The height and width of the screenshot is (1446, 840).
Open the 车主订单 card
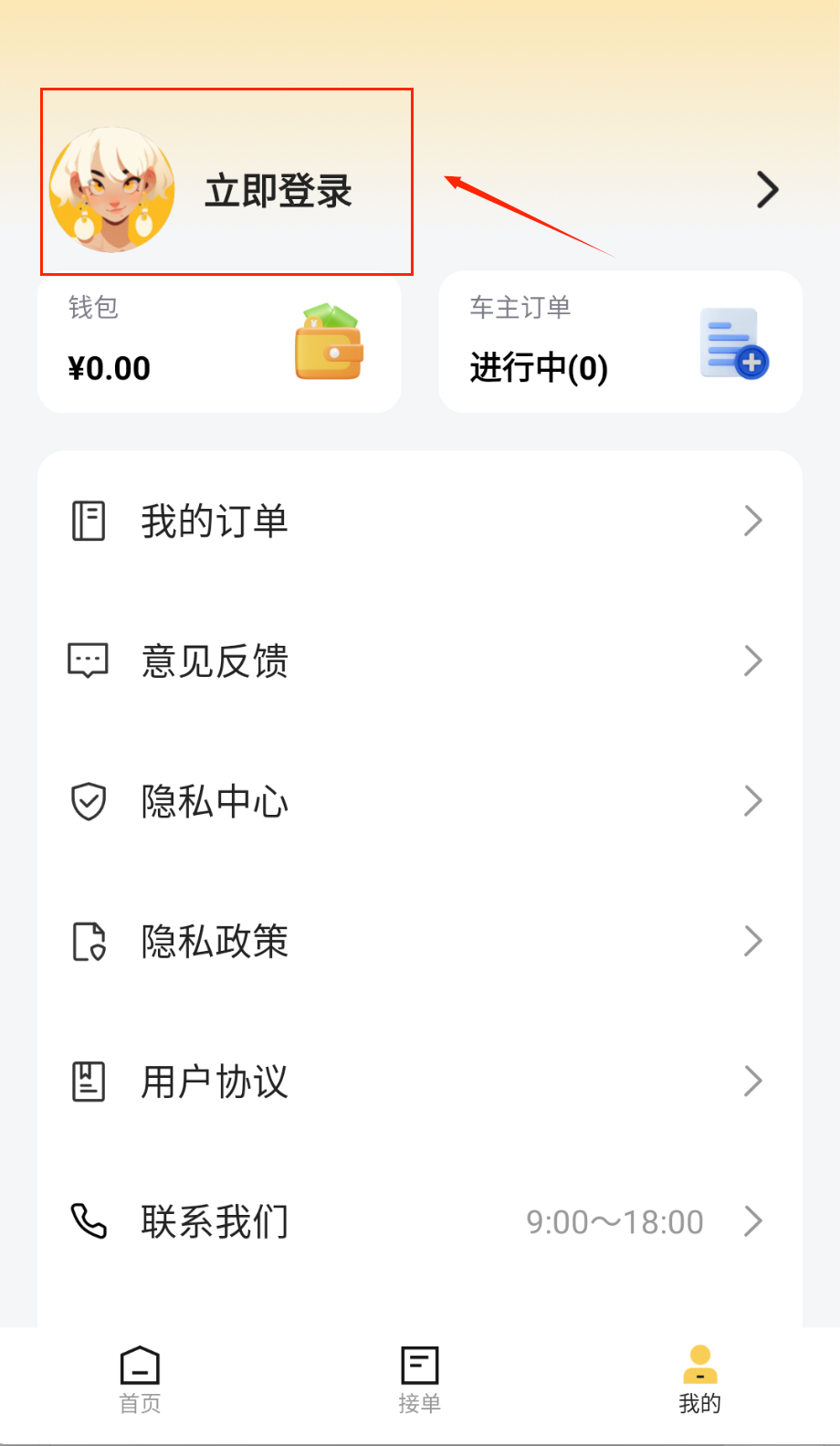coord(620,343)
